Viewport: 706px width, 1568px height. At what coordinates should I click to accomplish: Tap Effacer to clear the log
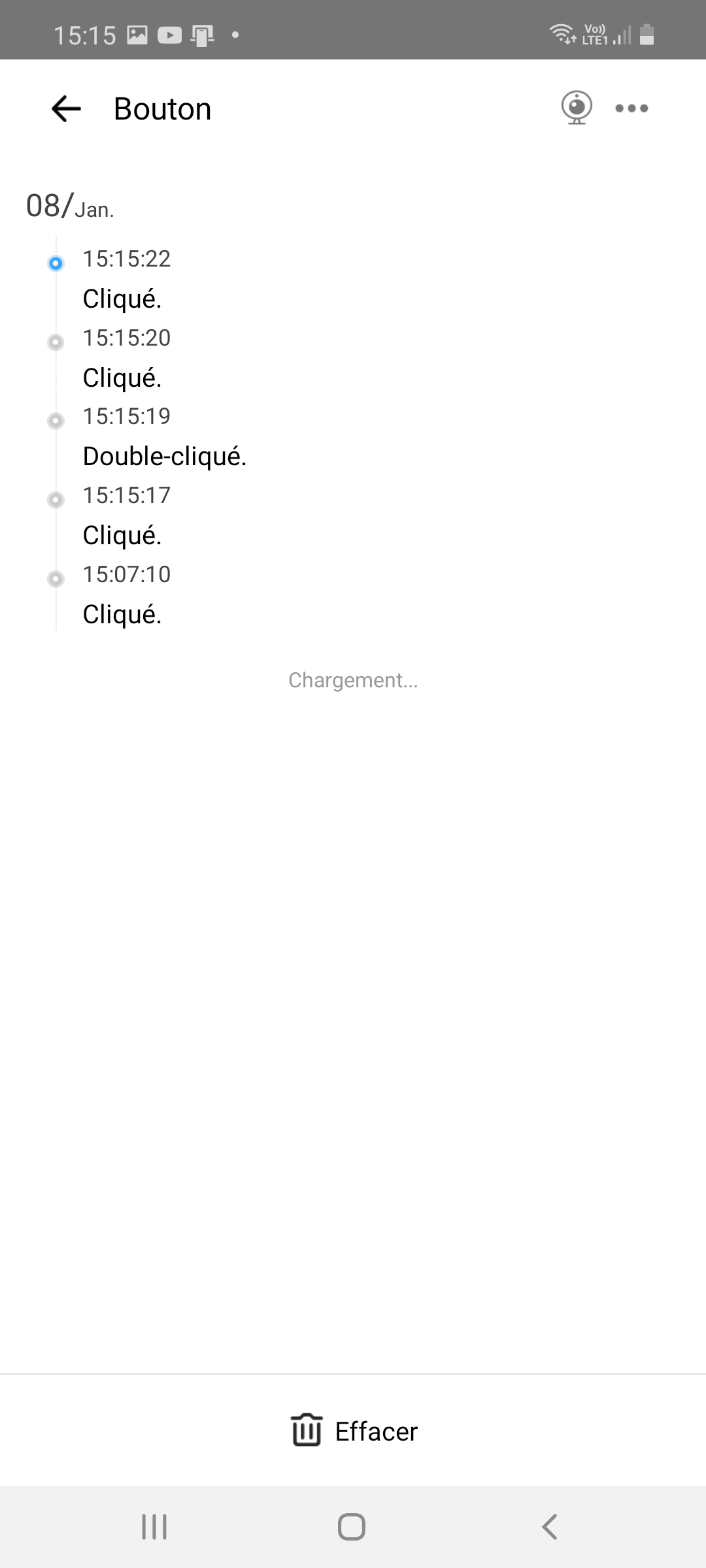[354, 1431]
